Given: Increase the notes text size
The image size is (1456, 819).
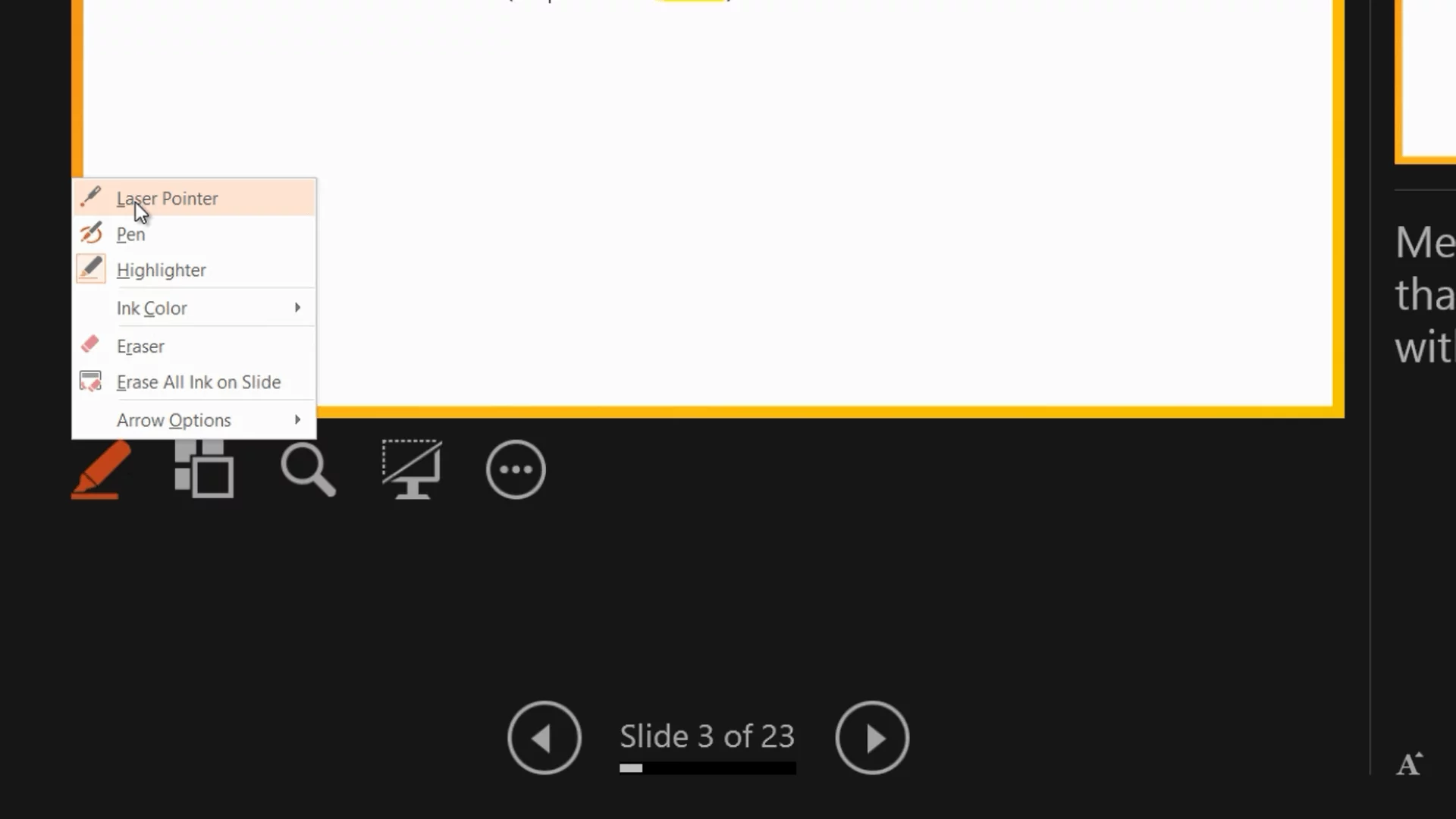Looking at the screenshot, I should coord(1409,764).
